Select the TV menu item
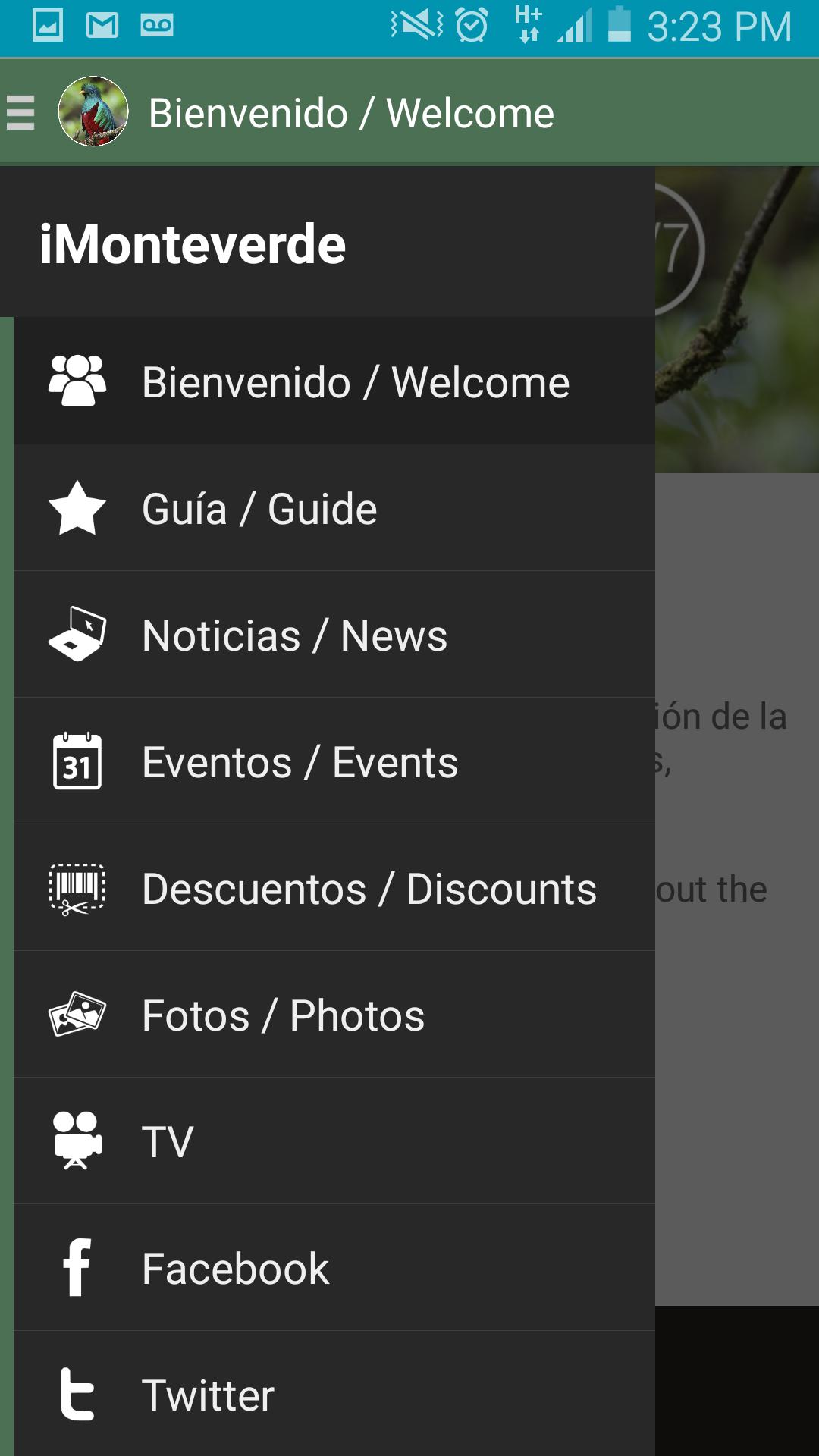The image size is (819, 1456). click(x=334, y=1141)
